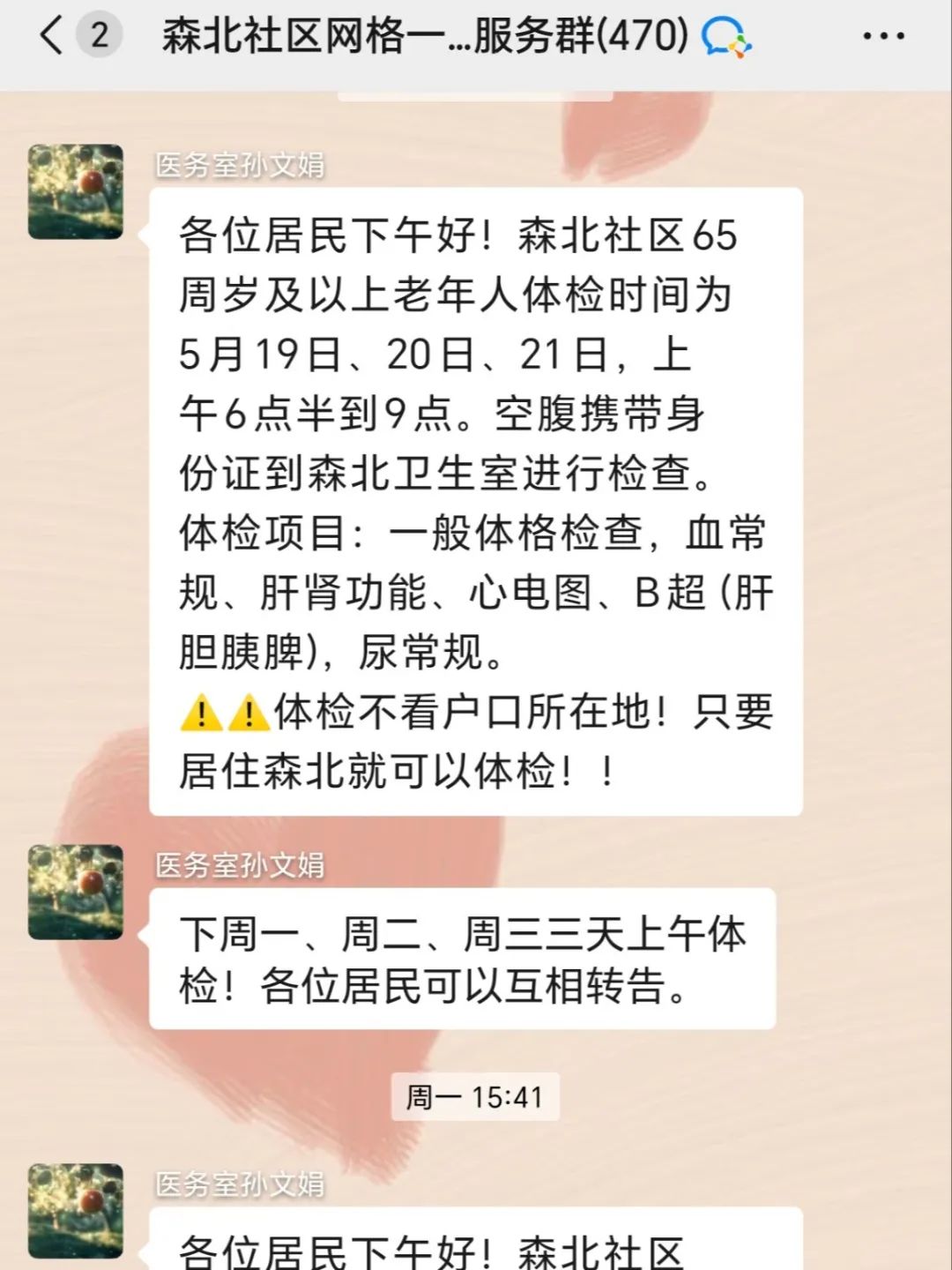Go back to the chat list
The height and width of the screenshot is (1270, 952).
(53, 37)
